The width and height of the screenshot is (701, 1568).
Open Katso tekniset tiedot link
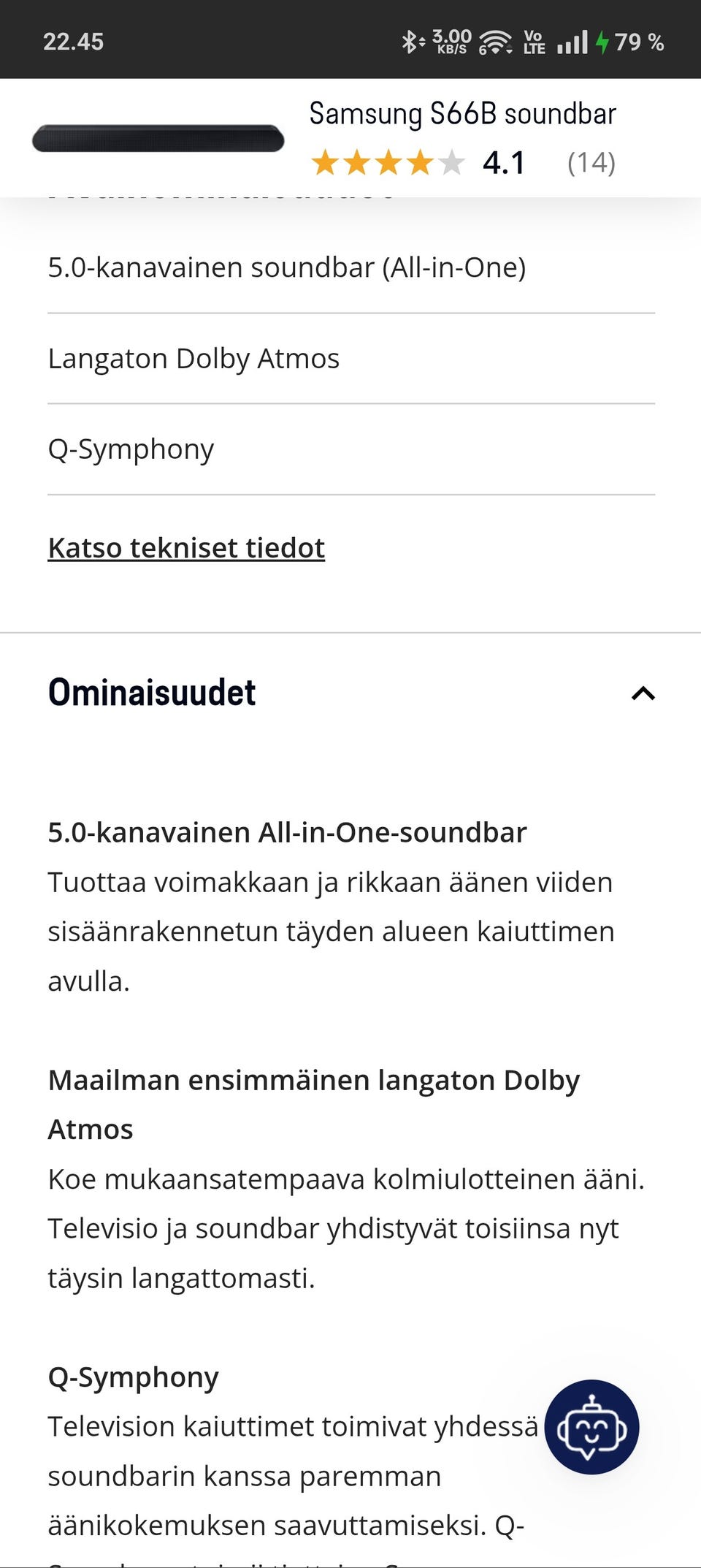186,547
